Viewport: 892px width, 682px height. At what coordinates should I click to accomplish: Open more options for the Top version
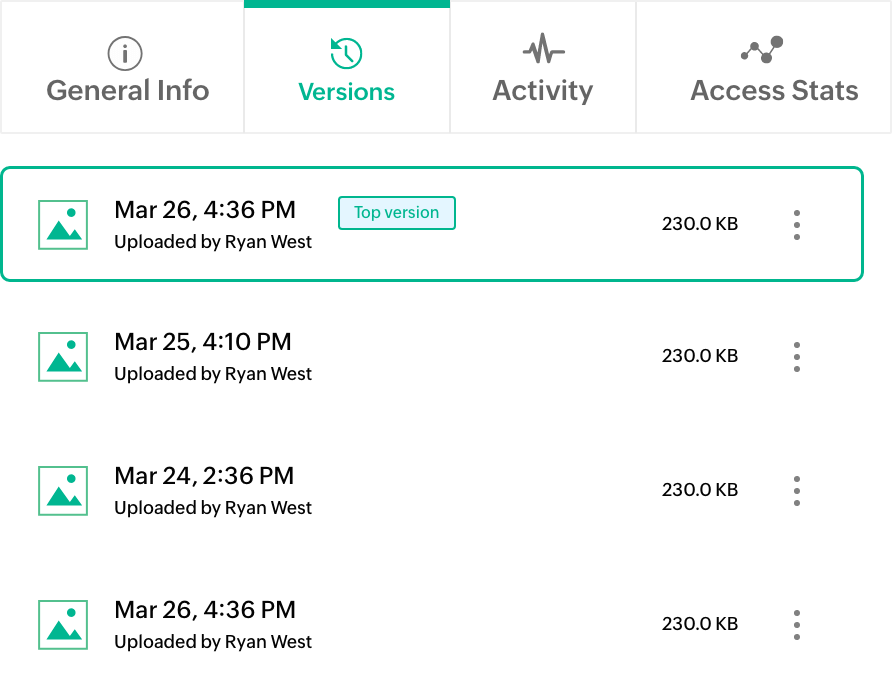796,224
